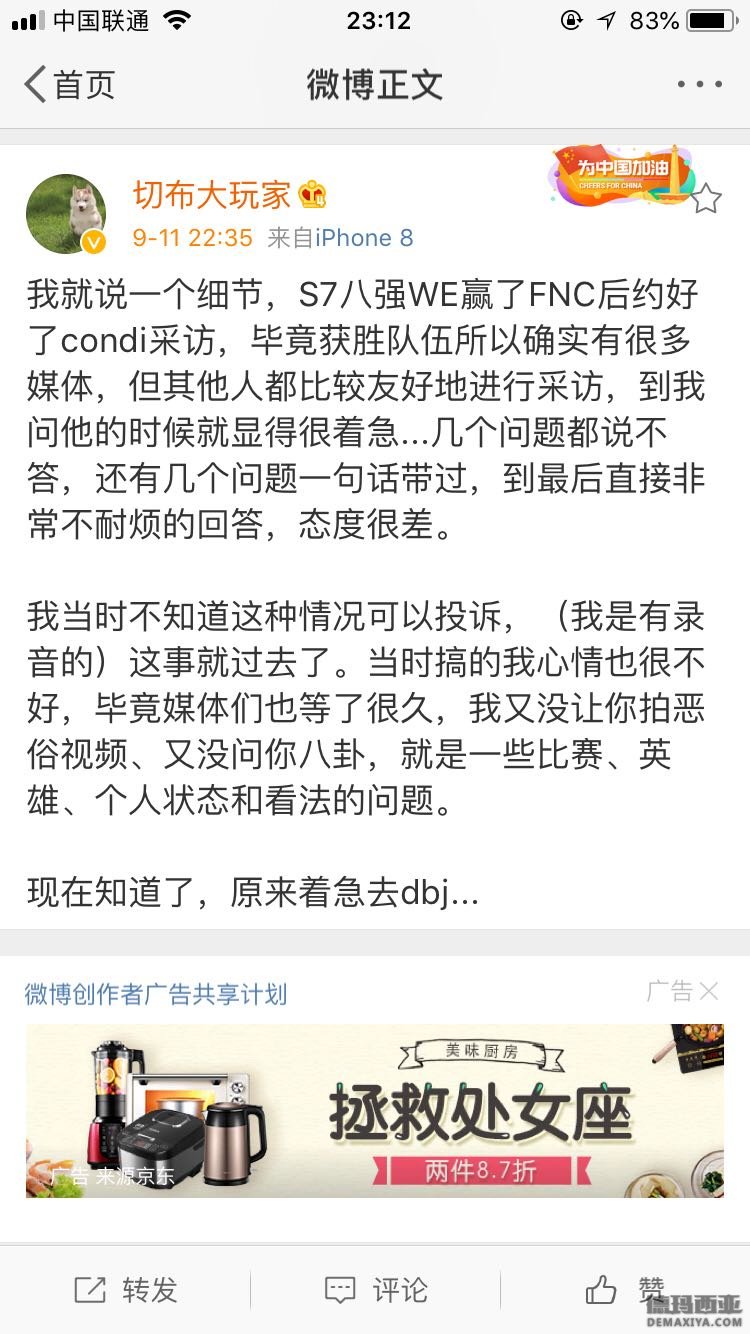Close the 广告 advertisement
Screen dimensions: 750x1334
708,991
